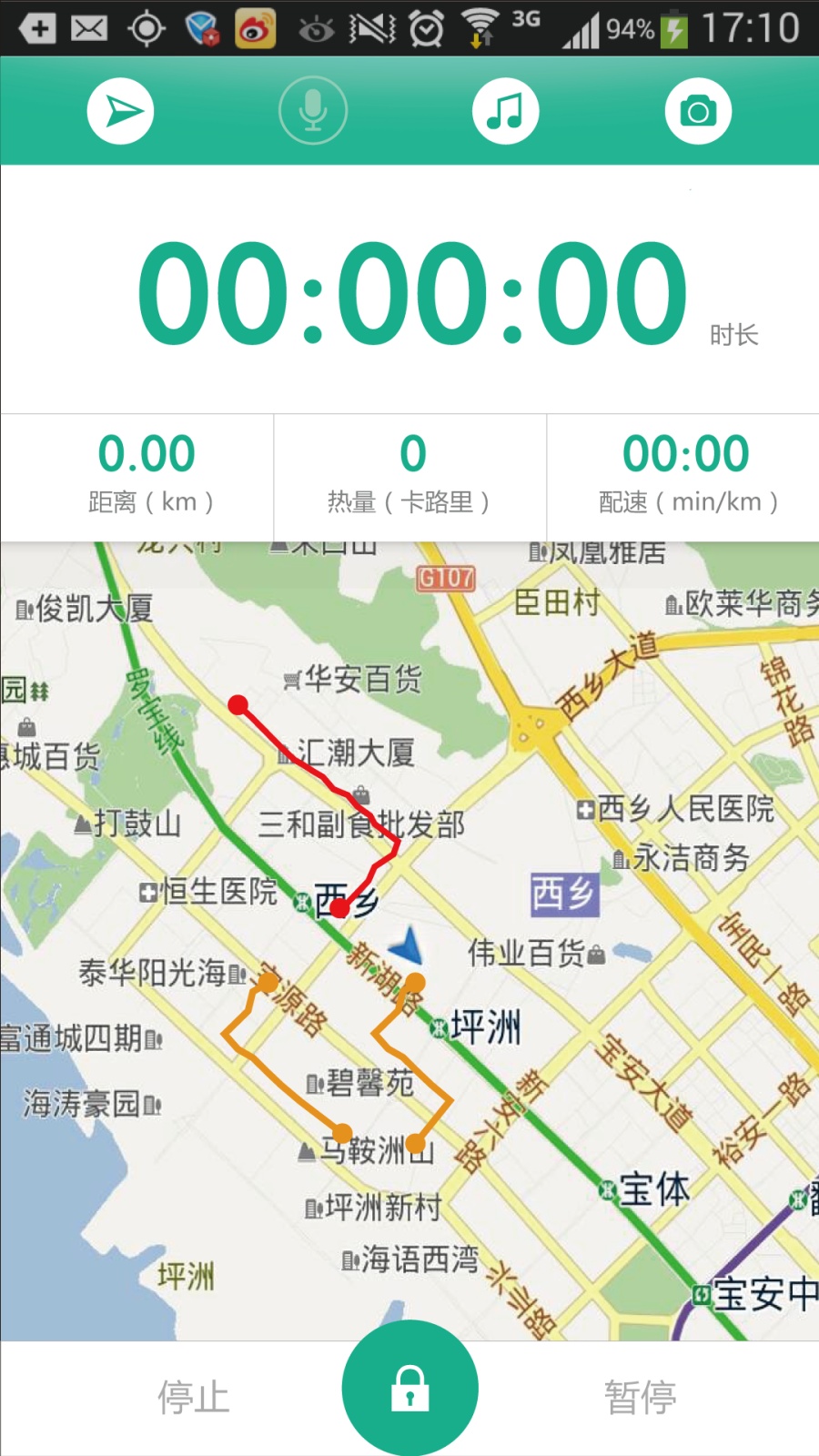Tap the orange marker near 马鞍洲山
This screenshot has width=819, height=1456.
(342, 1131)
